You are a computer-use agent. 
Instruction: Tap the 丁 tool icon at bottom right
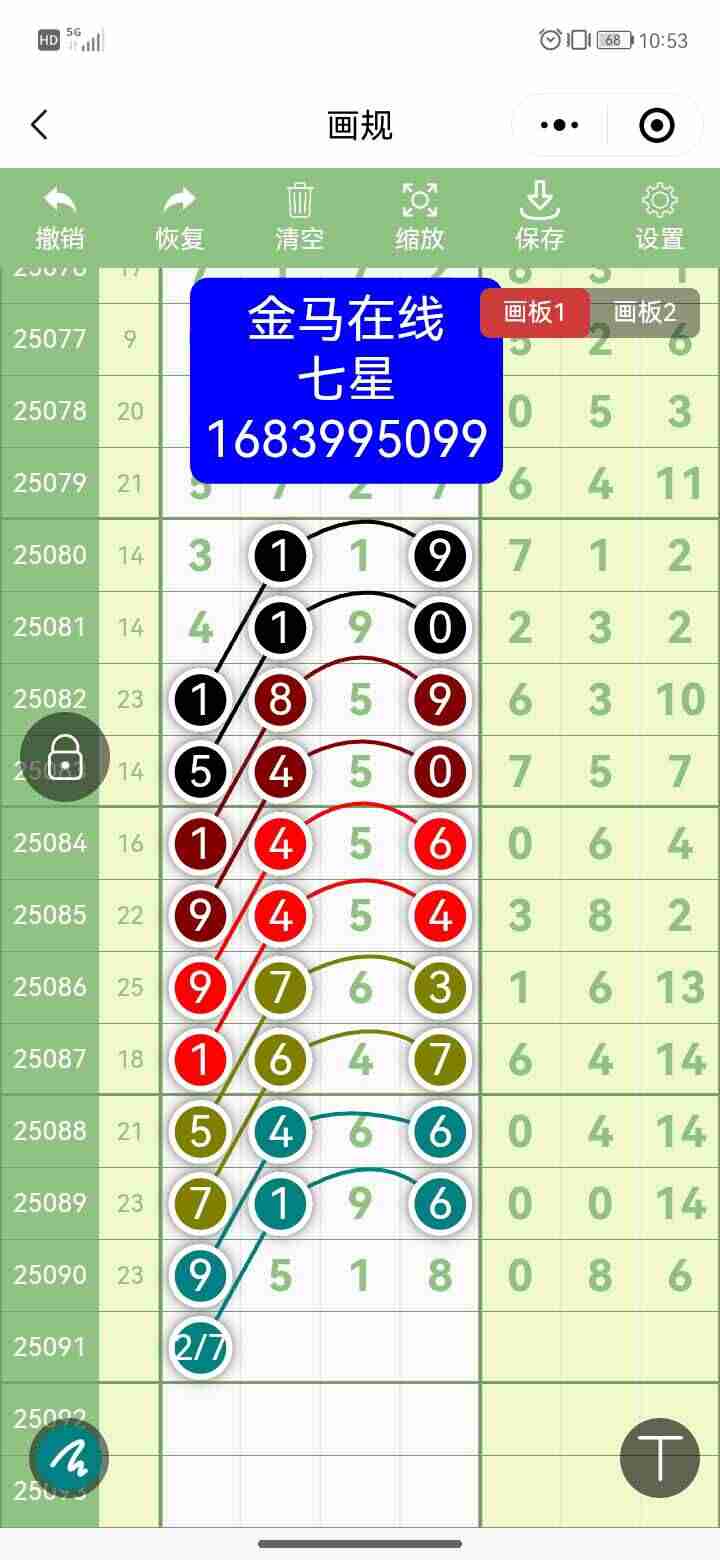[x=659, y=1457]
